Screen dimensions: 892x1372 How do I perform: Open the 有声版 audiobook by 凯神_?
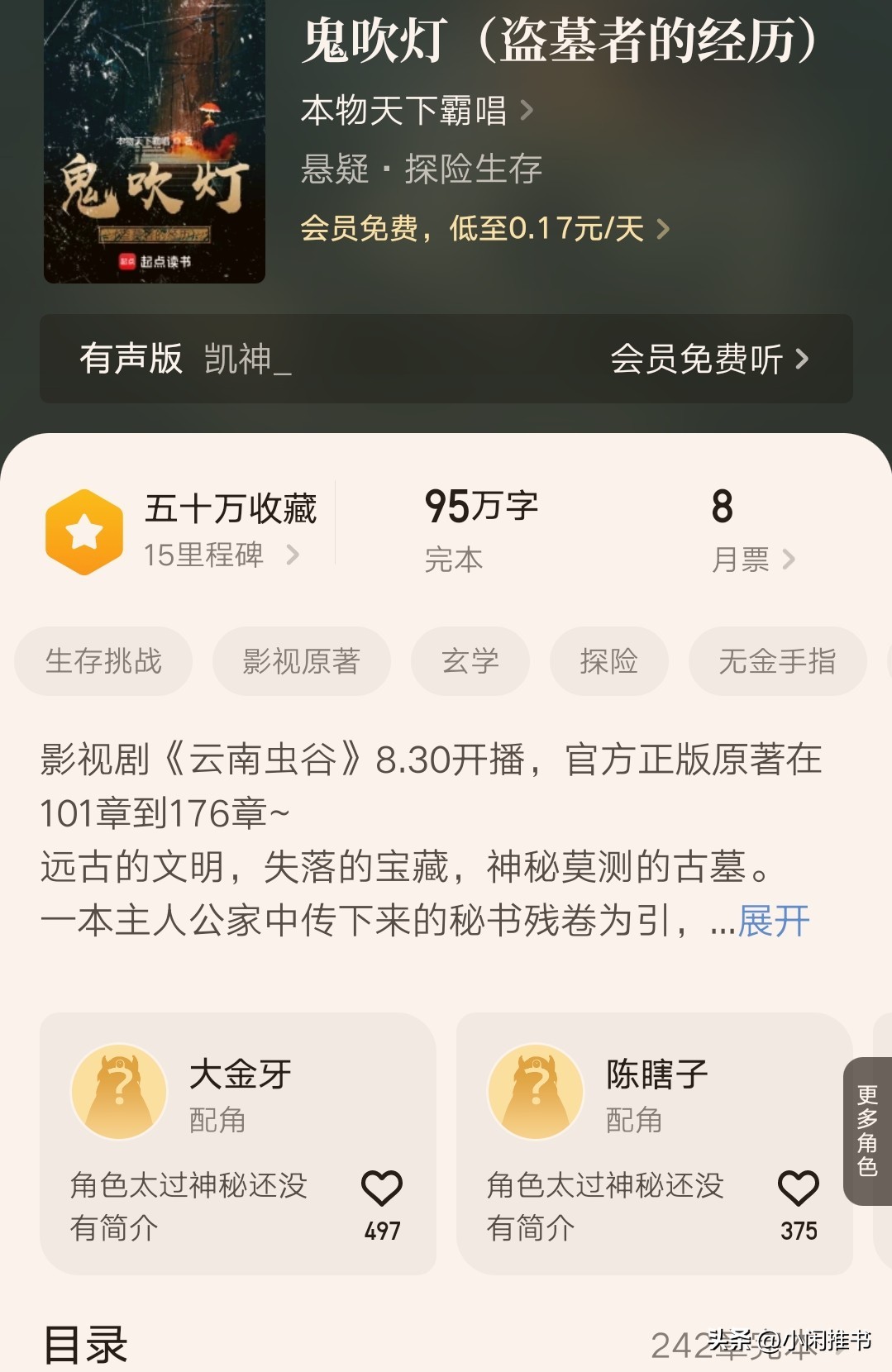click(x=446, y=359)
